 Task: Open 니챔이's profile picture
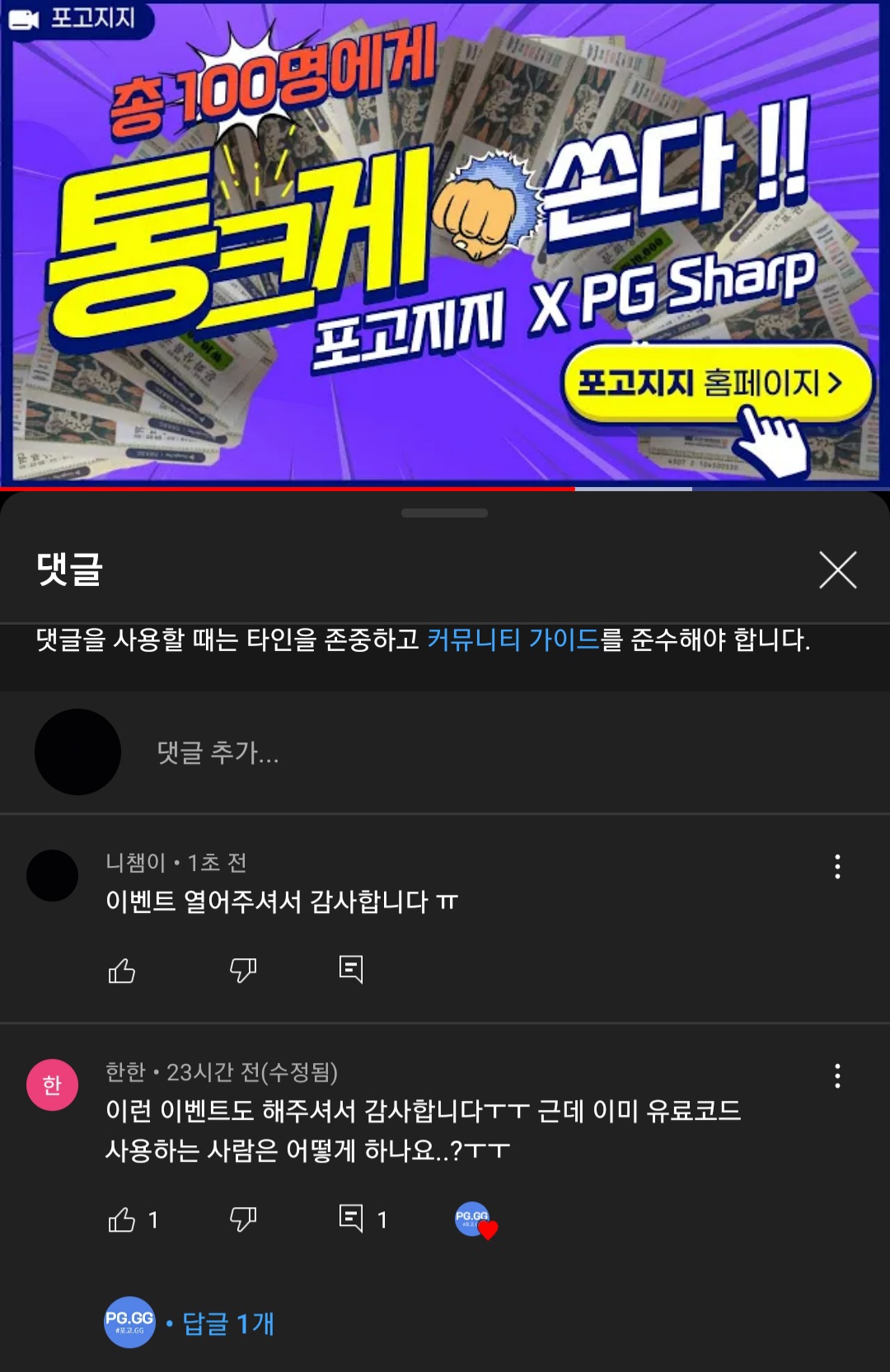click(x=52, y=875)
